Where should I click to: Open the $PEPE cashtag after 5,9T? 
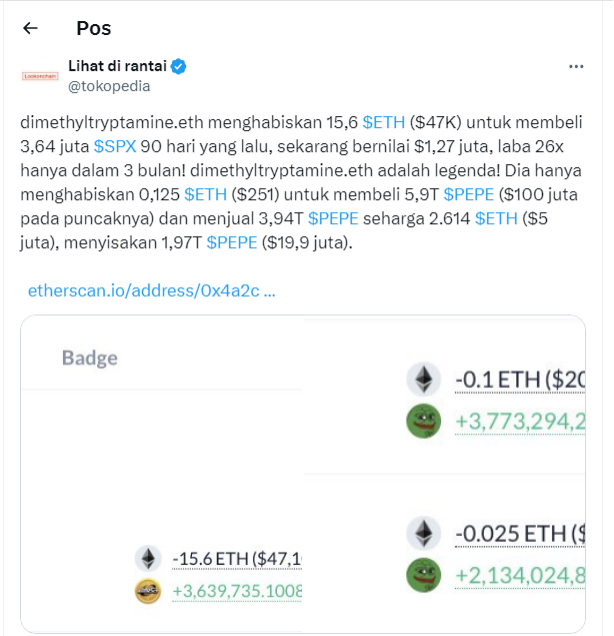point(466,194)
